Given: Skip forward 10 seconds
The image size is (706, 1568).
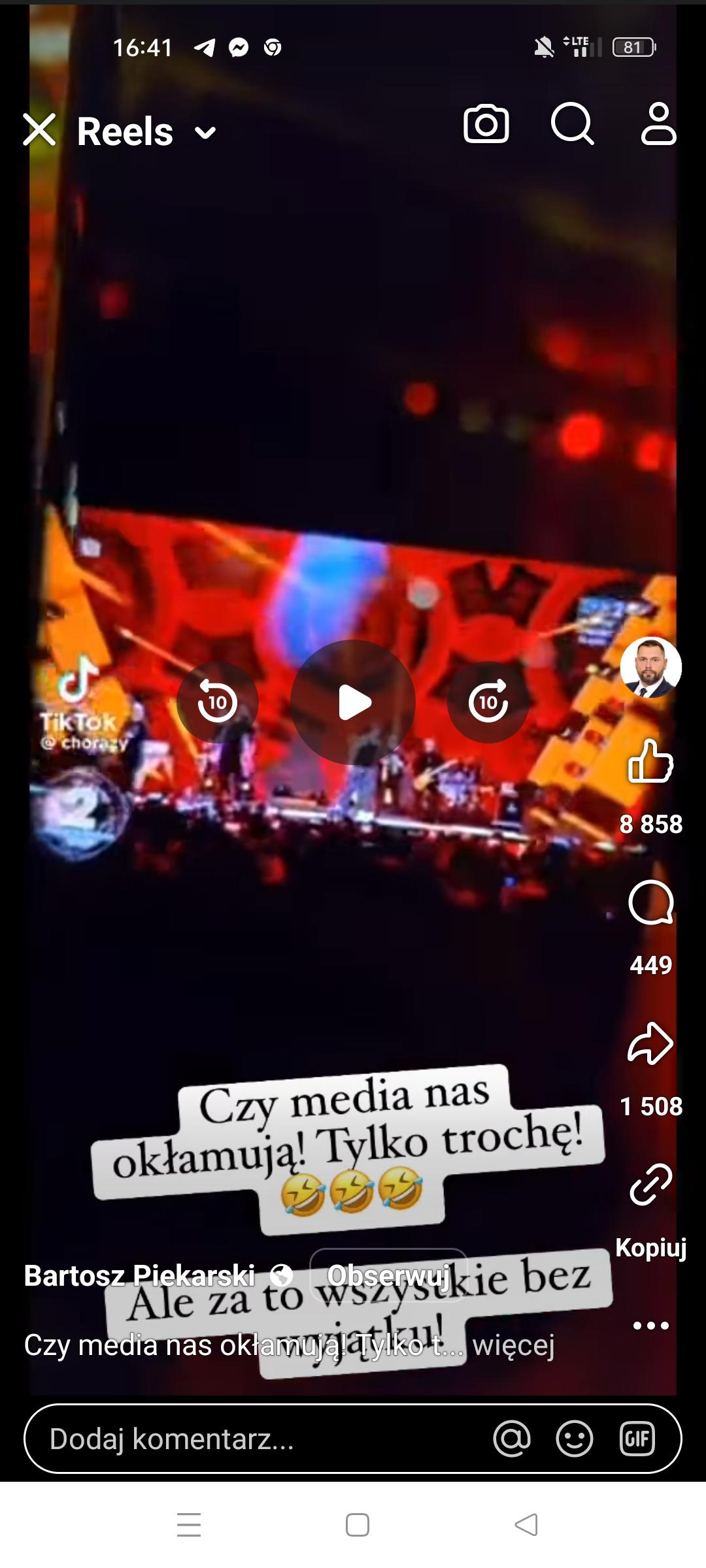Looking at the screenshot, I should click(x=488, y=702).
